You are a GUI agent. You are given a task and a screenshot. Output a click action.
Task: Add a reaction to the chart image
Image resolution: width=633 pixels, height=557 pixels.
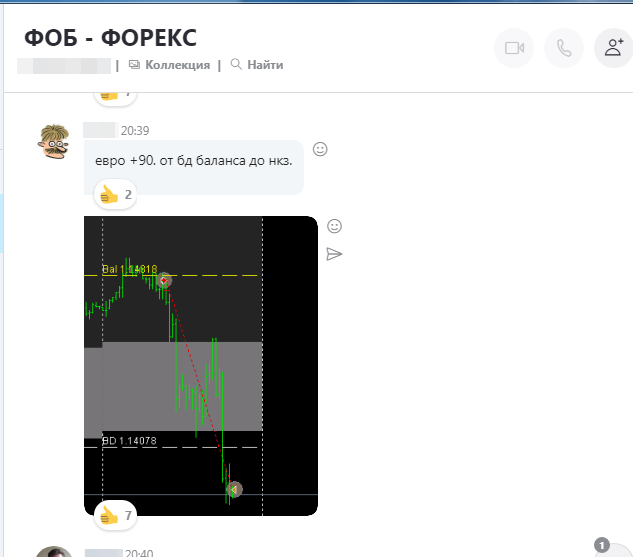coord(335,226)
